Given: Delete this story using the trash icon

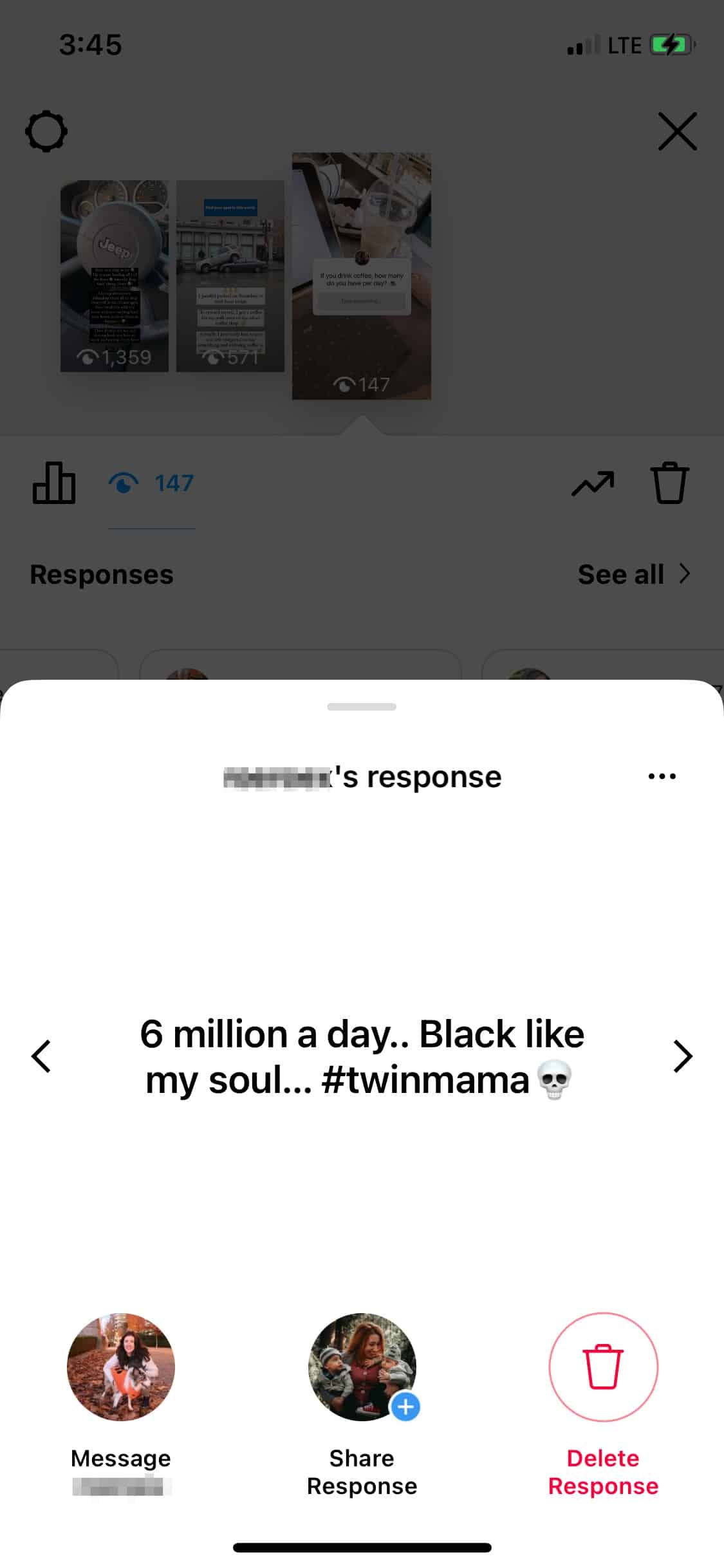Looking at the screenshot, I should (669, 483).
